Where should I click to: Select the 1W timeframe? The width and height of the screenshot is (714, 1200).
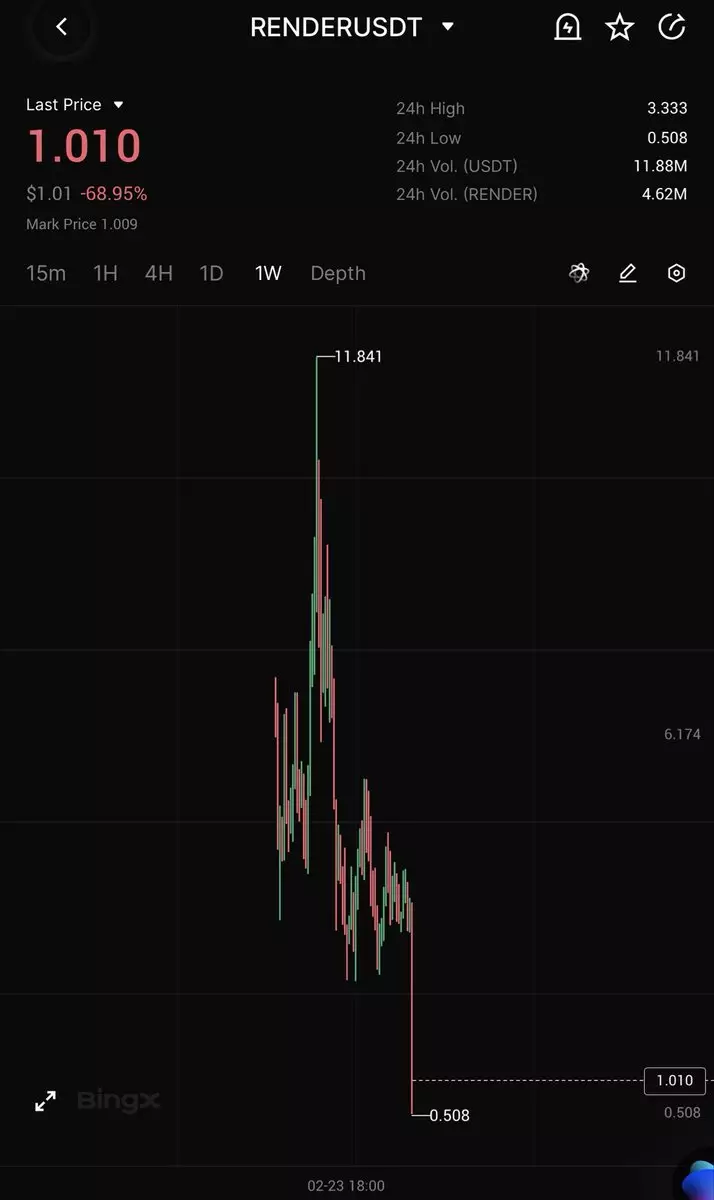point(268,273)
